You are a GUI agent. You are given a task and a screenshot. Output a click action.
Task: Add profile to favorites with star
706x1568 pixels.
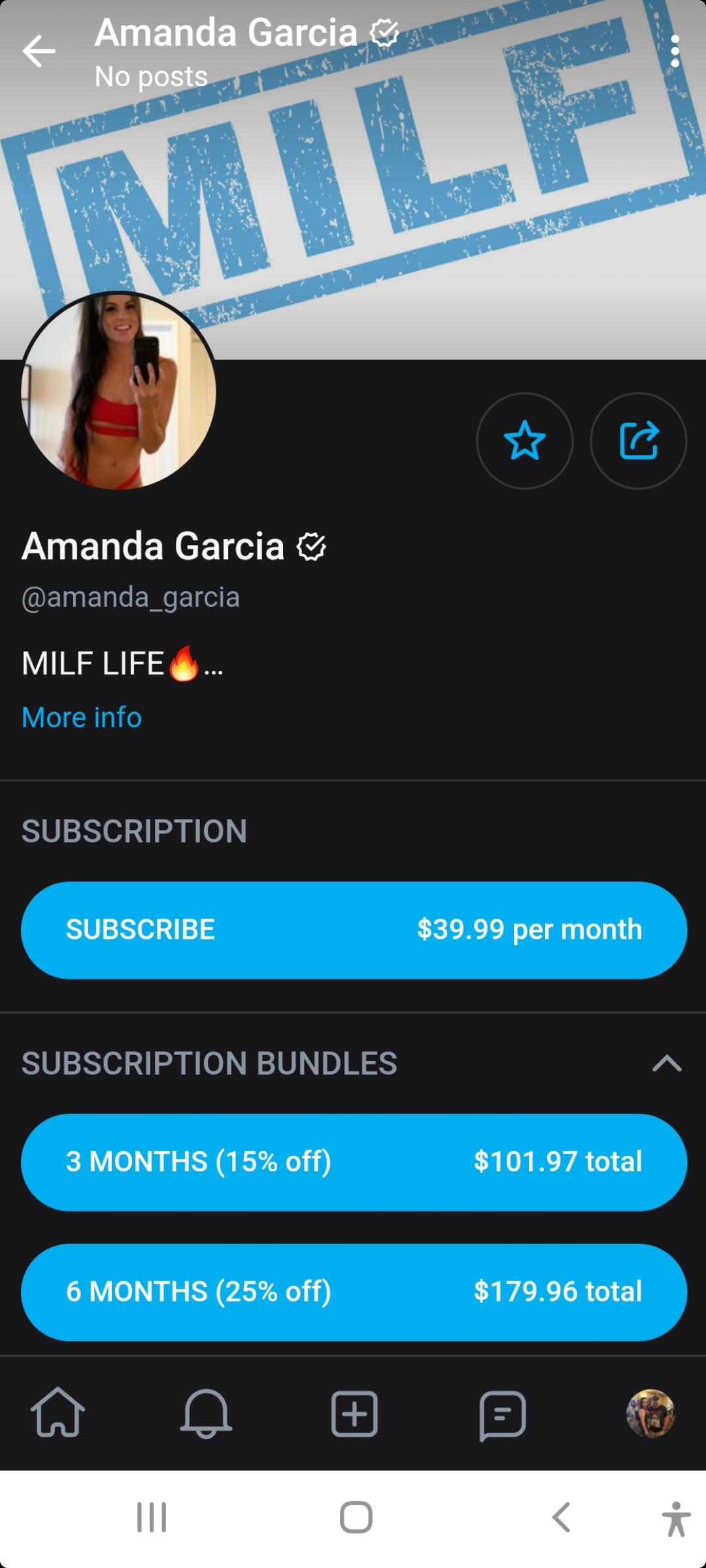pyautogui.click(x=524, y=441)
